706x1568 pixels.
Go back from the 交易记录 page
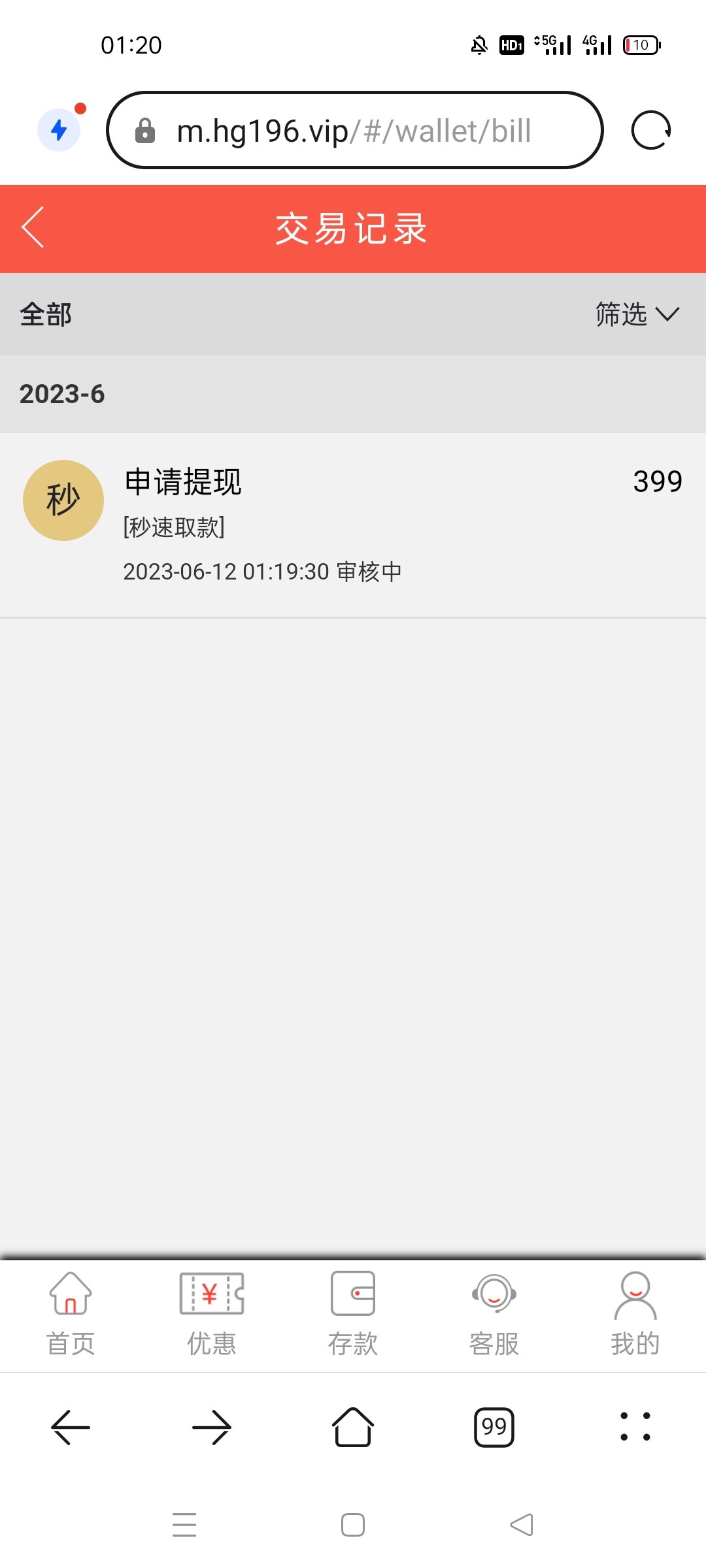[x=33, y=227]
